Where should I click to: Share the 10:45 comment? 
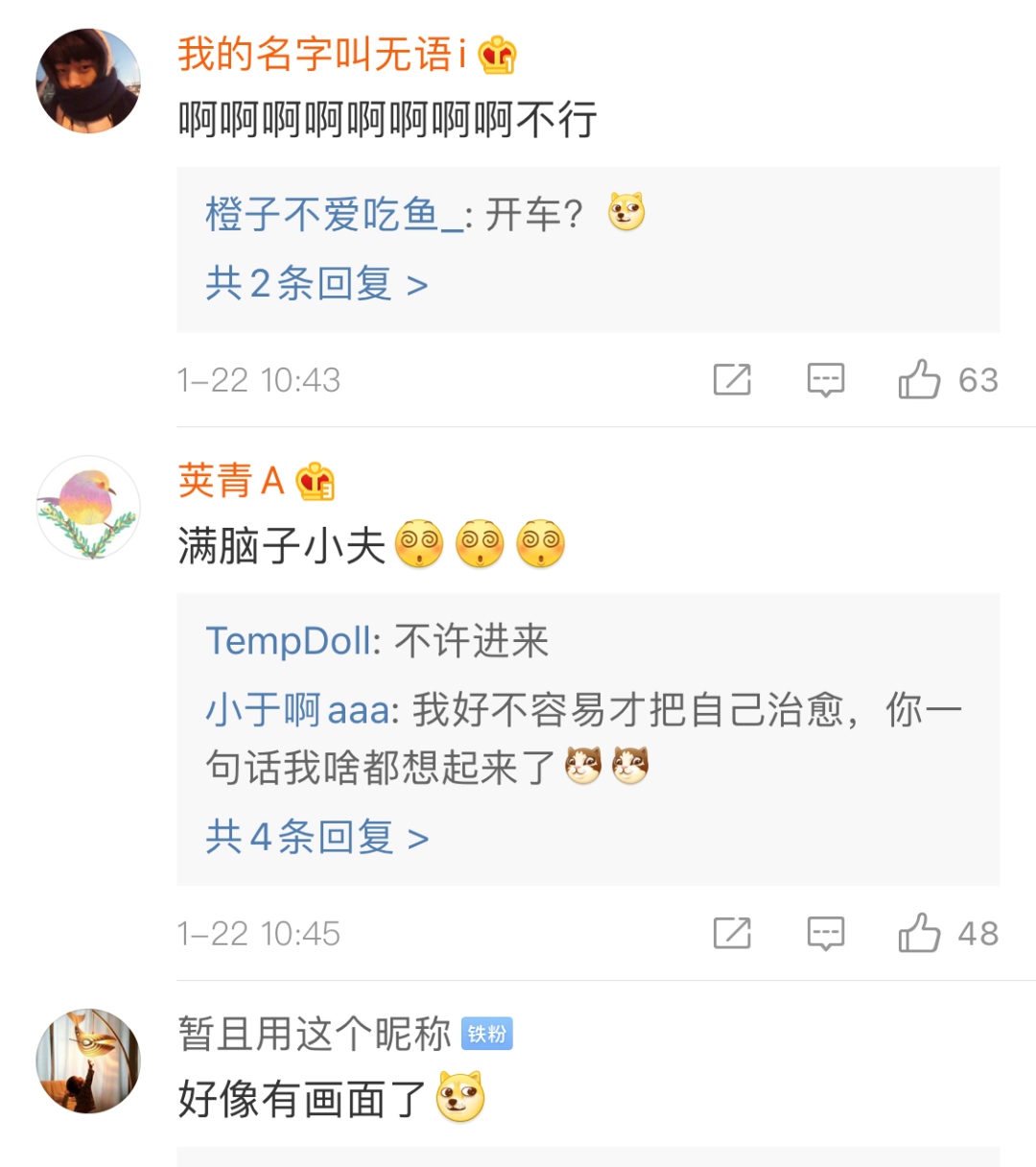point(732,933)
